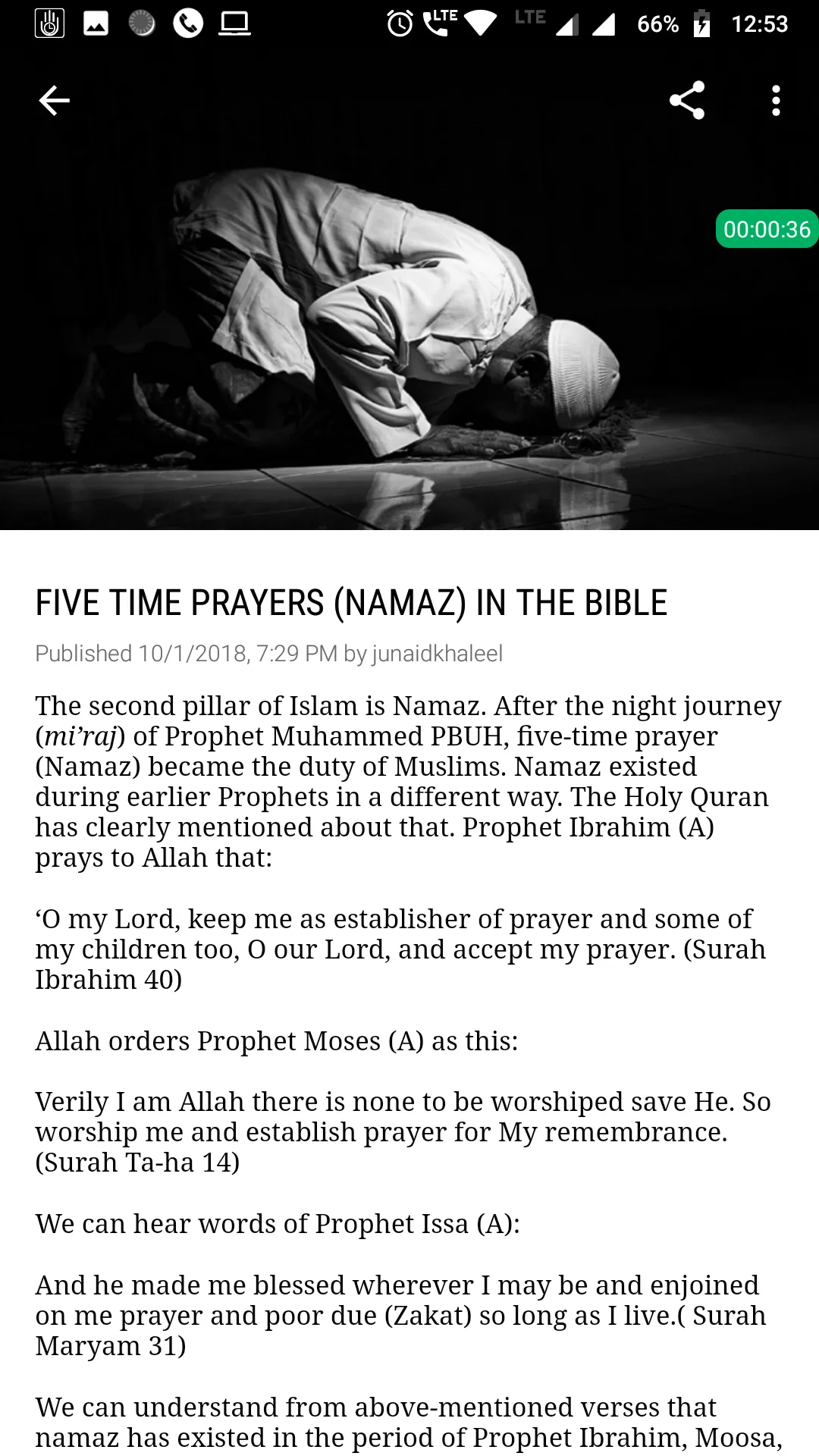Image resolution: width=819 pixels, height=1456 pixels.
Task: Share this article
Action: (687, 100)
